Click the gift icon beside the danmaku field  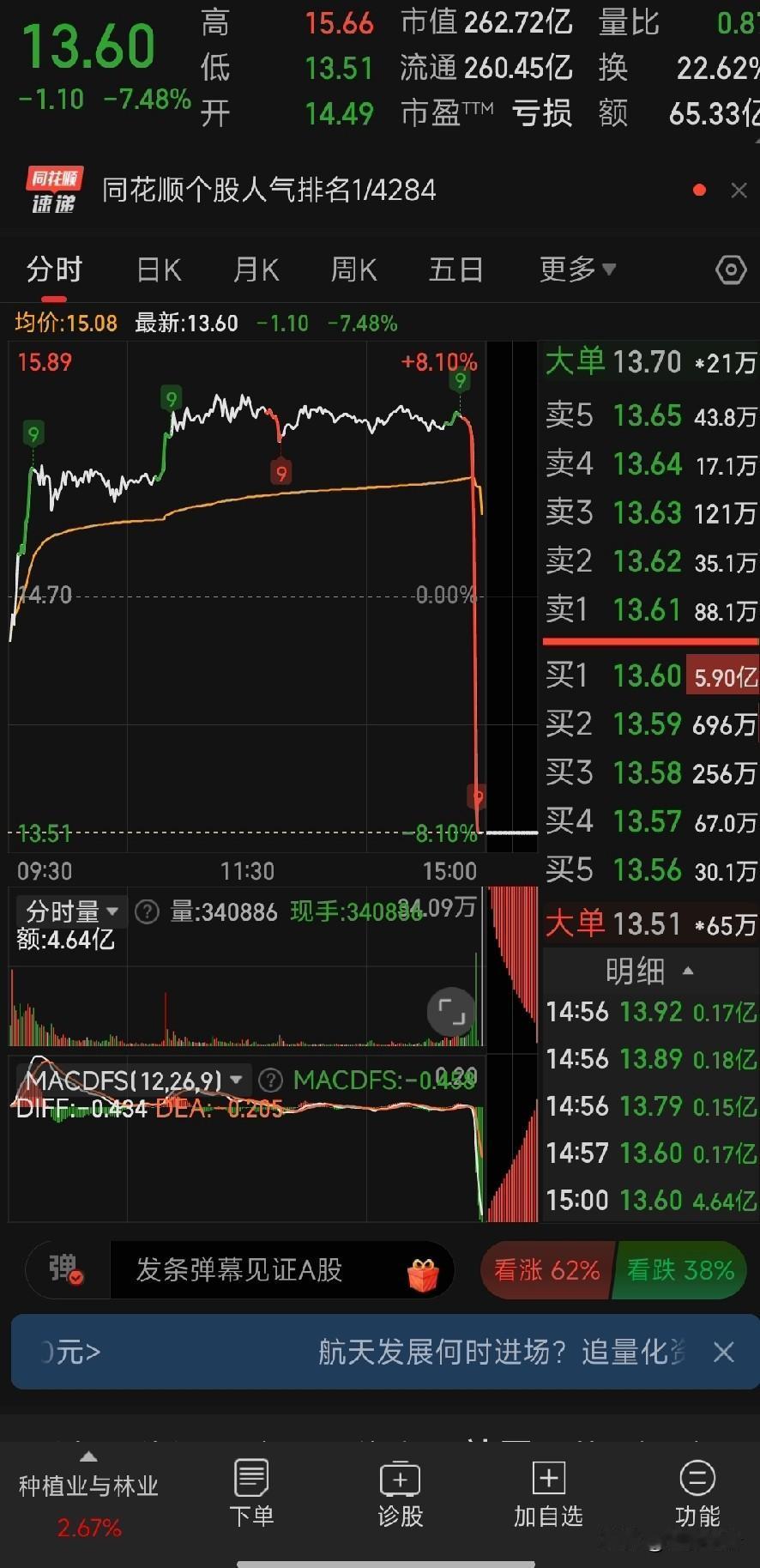coord(422,1271)
